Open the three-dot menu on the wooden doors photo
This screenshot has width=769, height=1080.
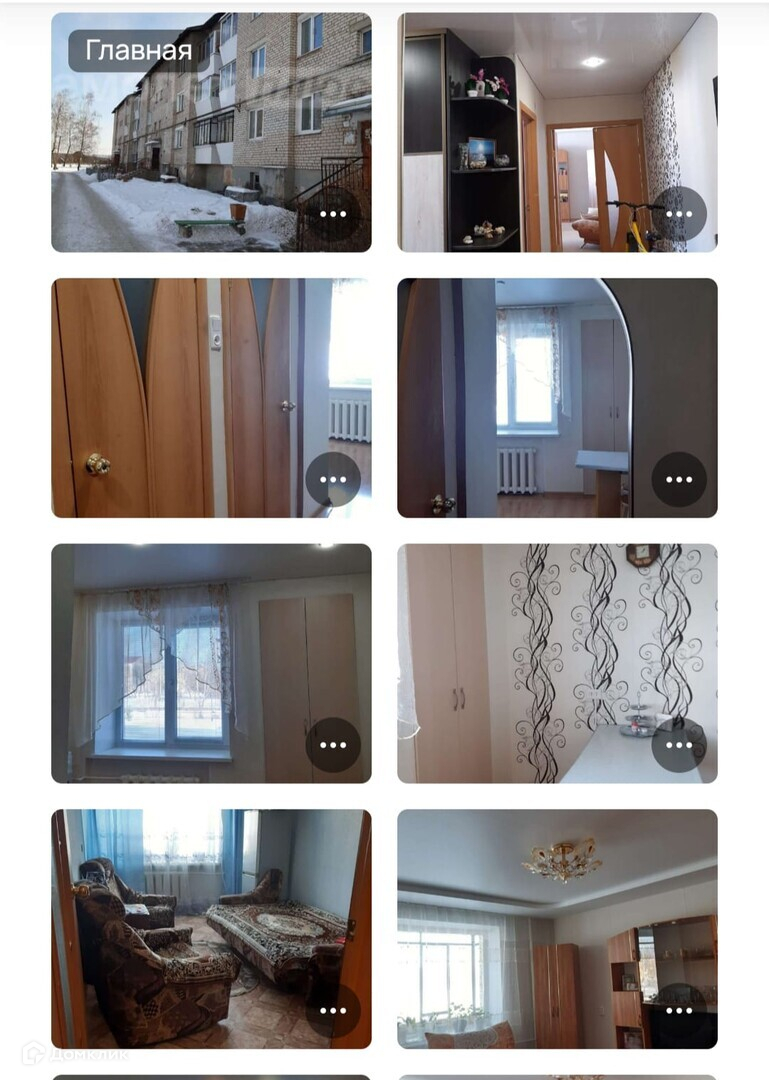(x=333, y=479)
